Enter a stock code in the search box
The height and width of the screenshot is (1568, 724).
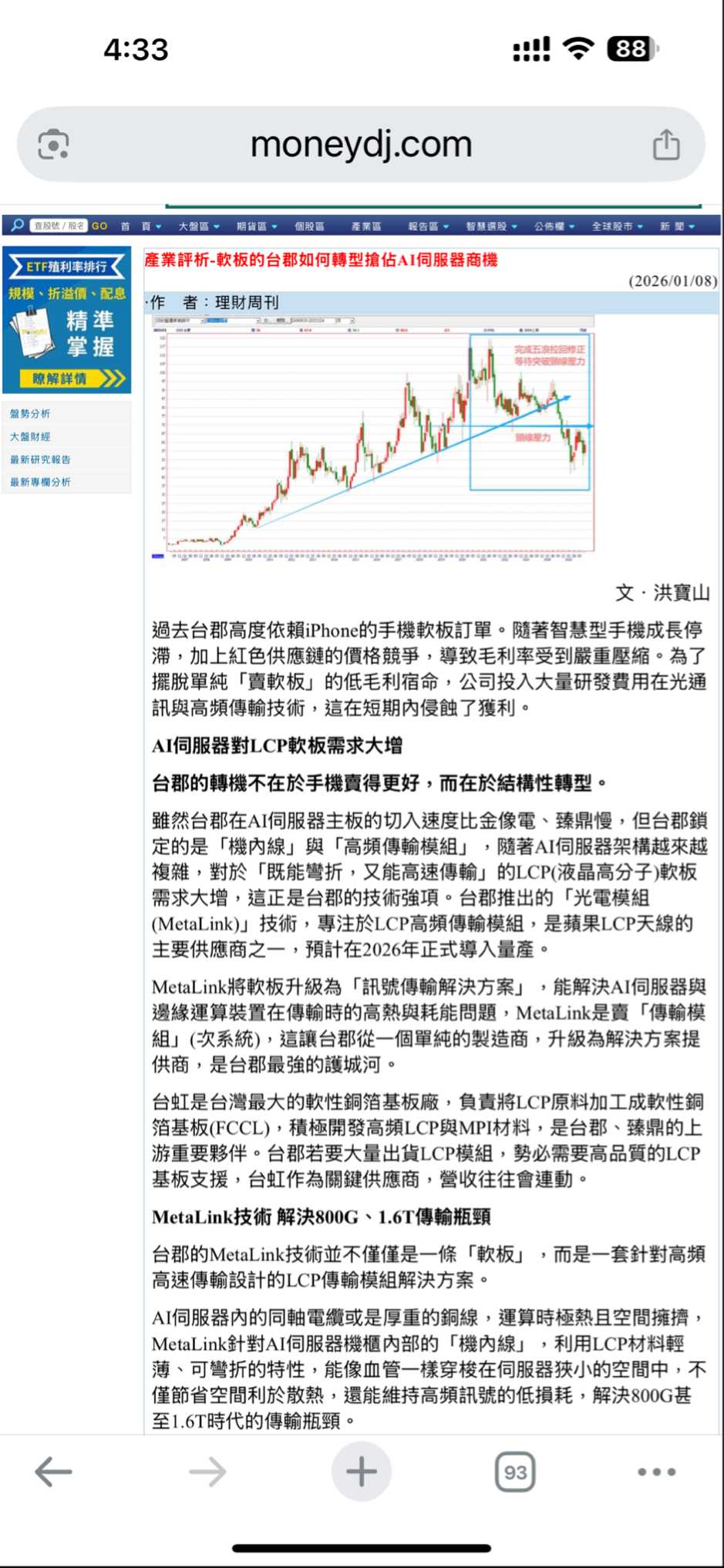tap(59, 226)
